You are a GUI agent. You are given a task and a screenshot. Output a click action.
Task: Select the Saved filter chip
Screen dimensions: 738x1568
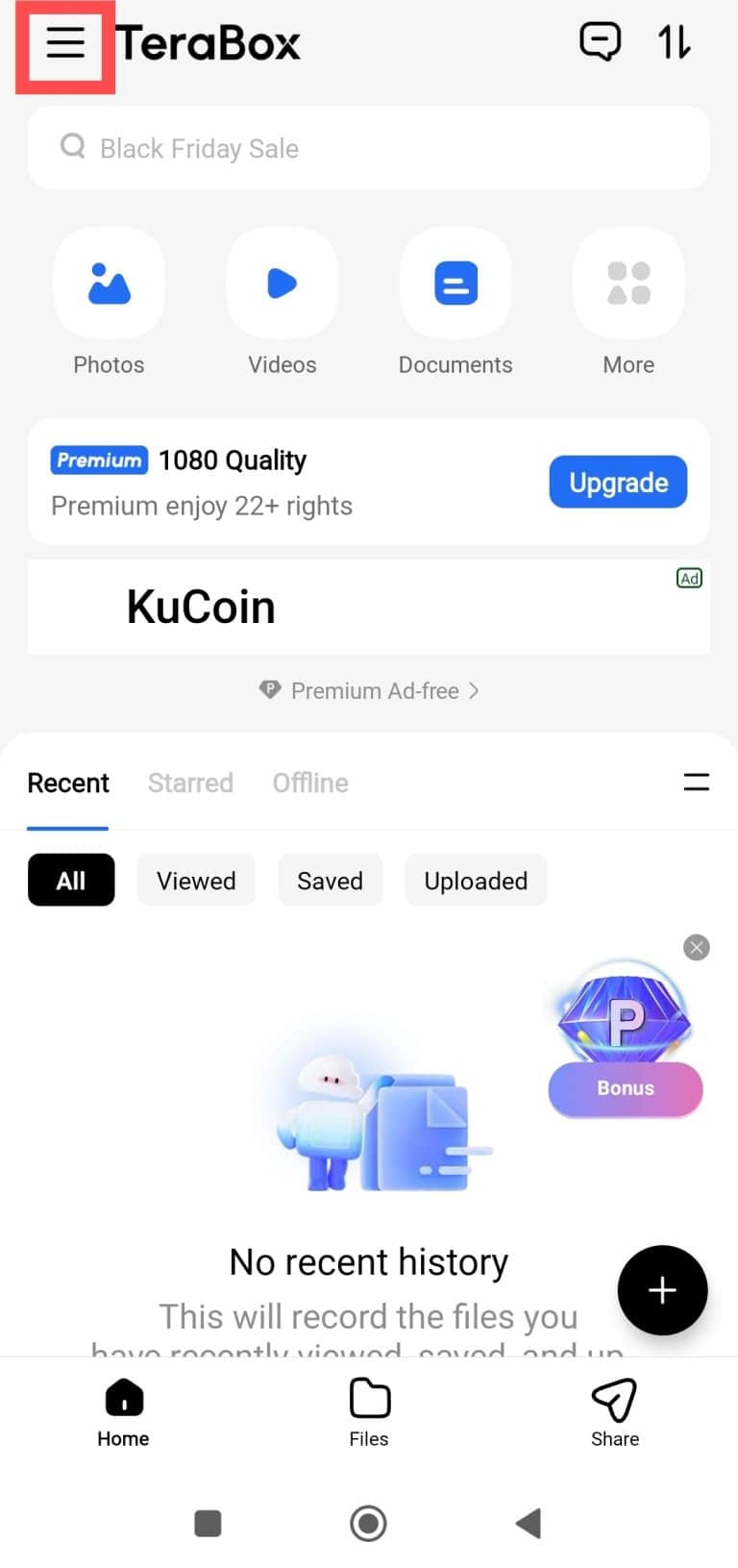(330, 880)
